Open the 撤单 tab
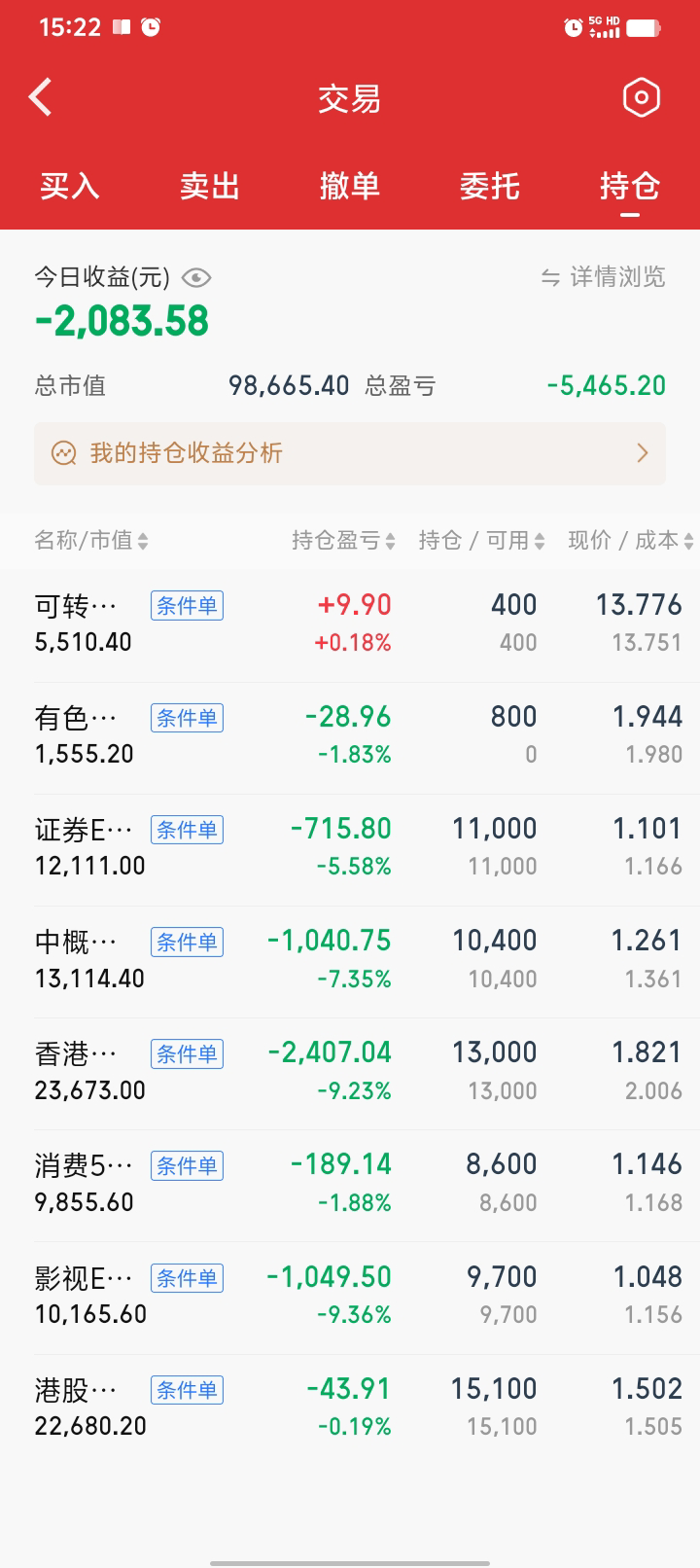 coord(350,186)
